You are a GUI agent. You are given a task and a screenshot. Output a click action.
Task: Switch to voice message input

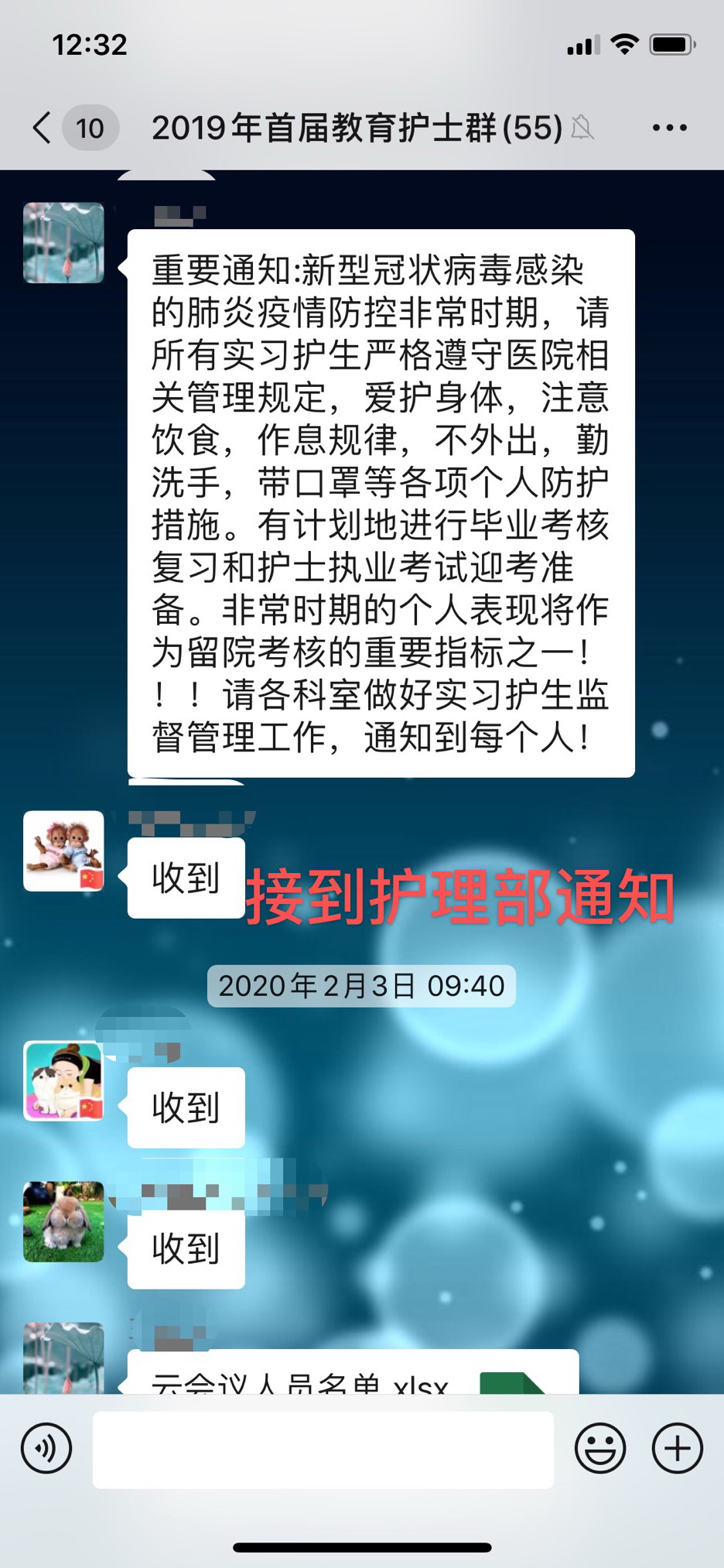point(46,1448)
